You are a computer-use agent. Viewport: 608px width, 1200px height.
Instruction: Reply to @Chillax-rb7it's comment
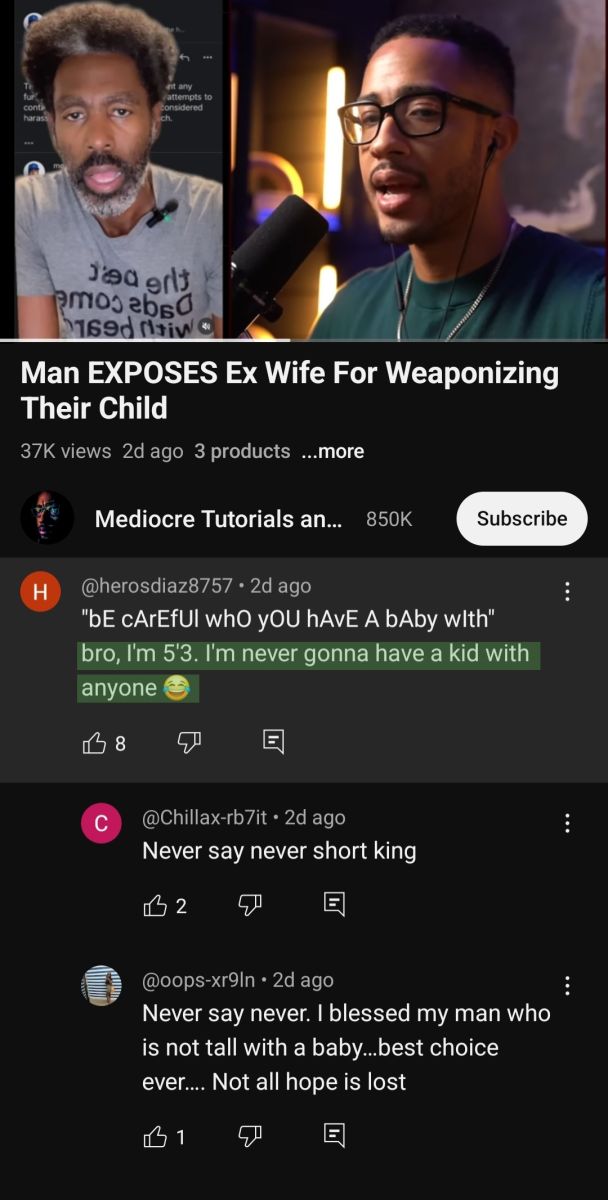tap(335, 905)
